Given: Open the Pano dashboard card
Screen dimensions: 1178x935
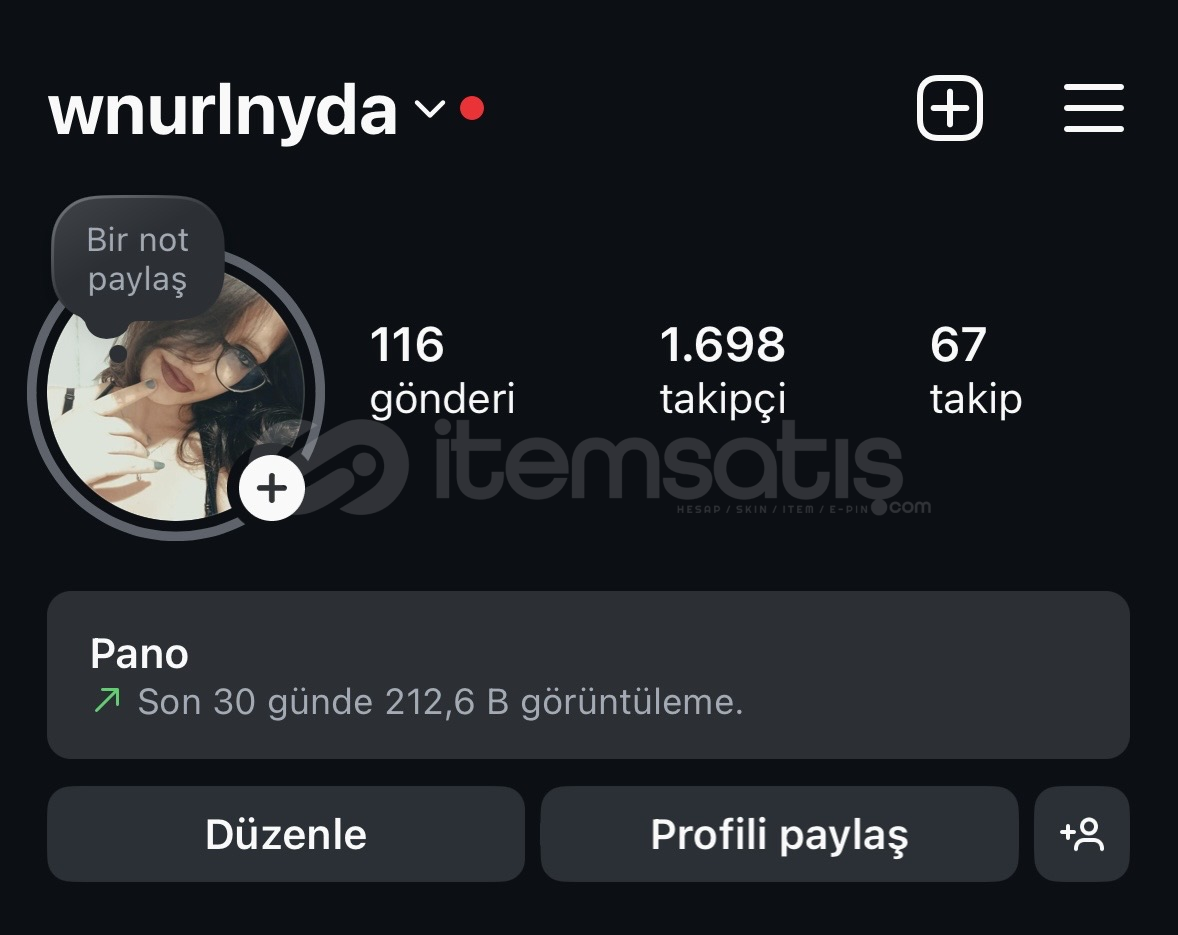Looking at the screenshot, I should 588,675.
